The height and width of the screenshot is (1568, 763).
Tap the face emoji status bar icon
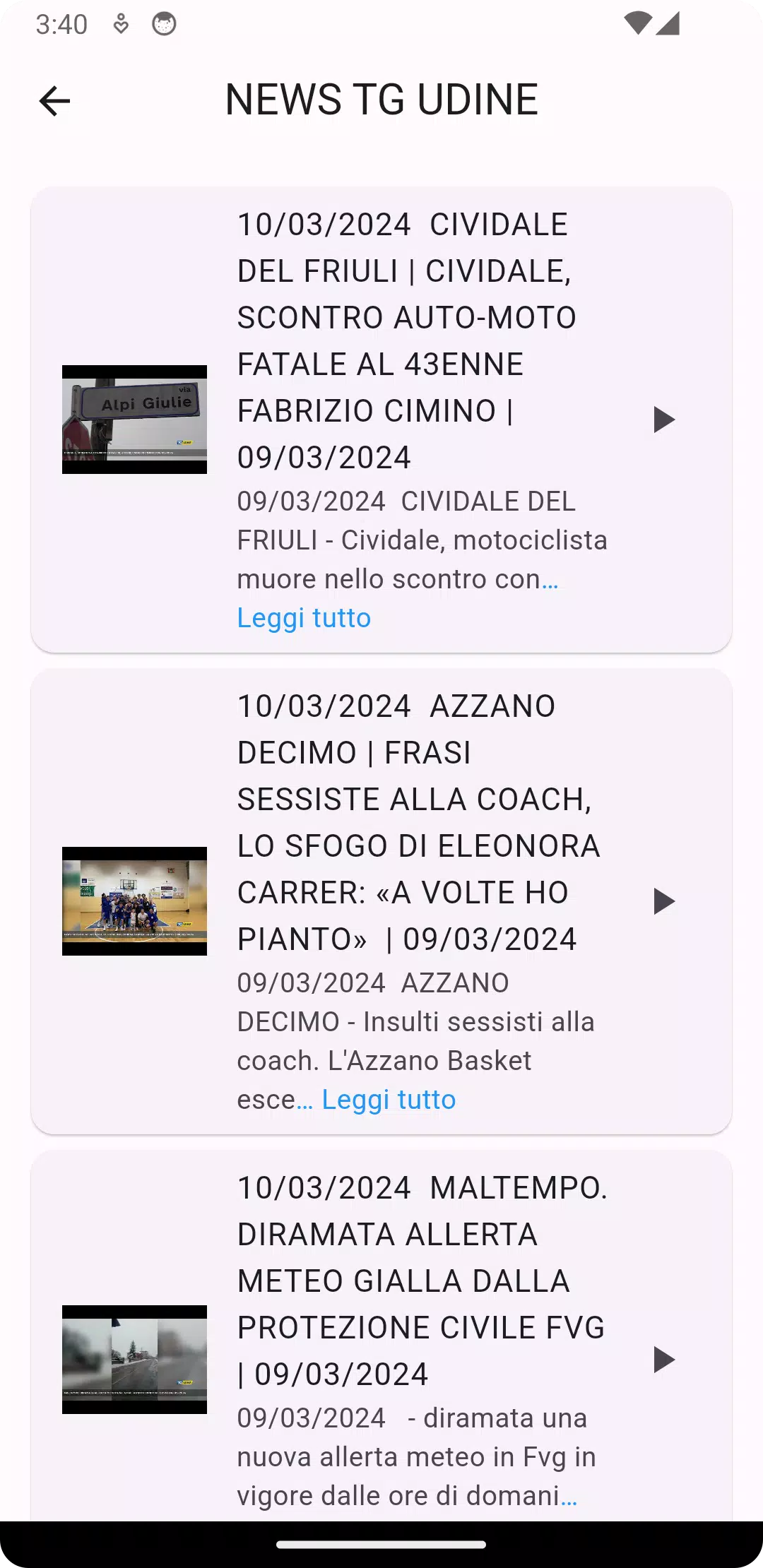pyautogui.click(x=165, y=23)
